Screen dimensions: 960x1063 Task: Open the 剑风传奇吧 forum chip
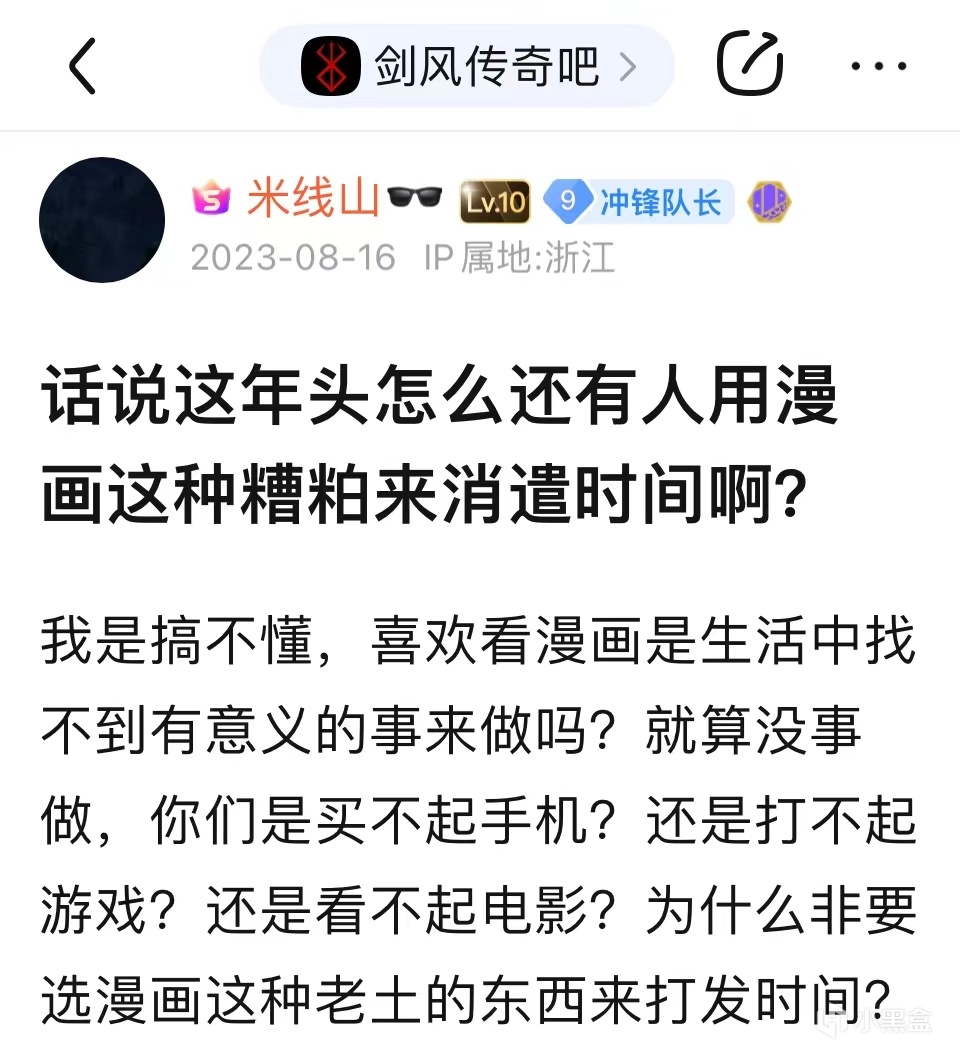tap(467, 67)
